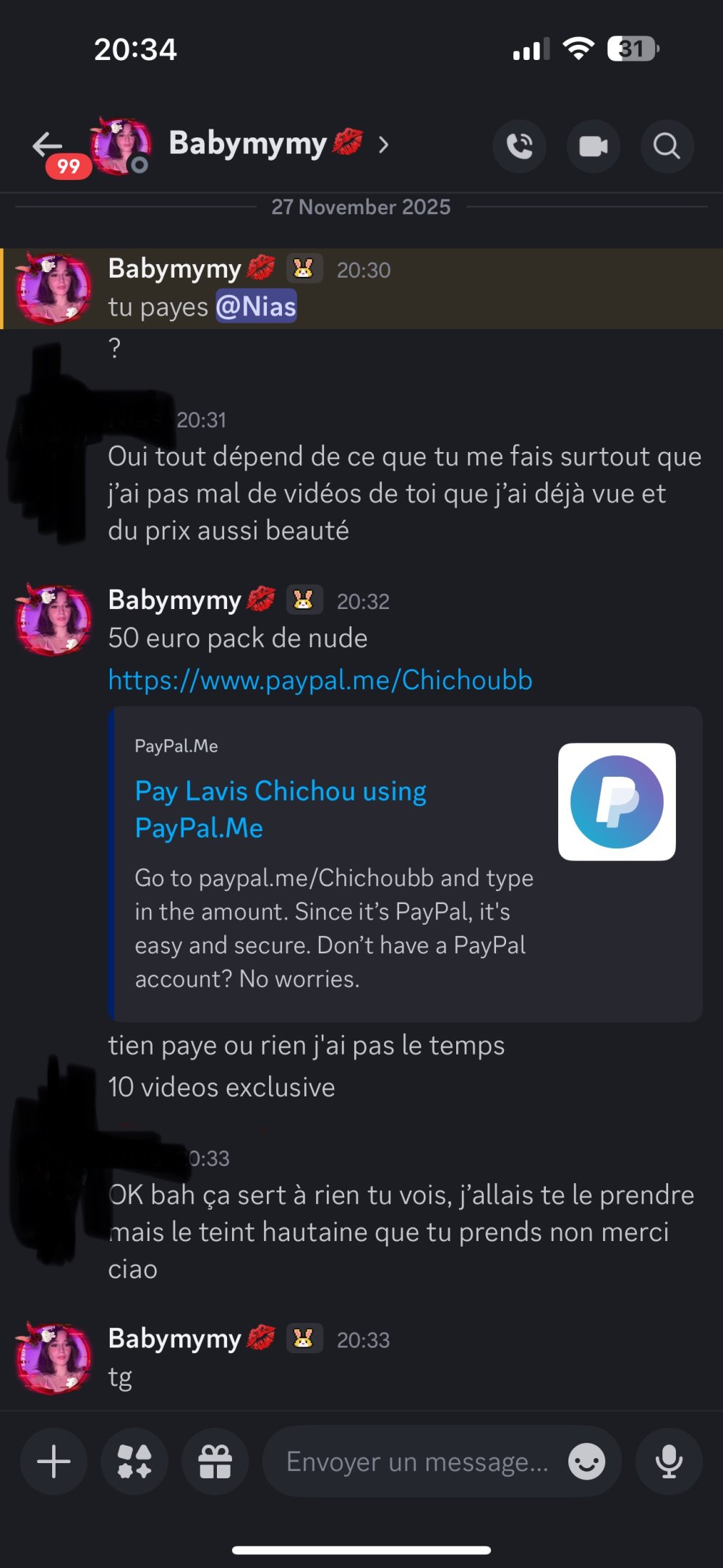Open the plus attachment menu

tap(54, 1462)
